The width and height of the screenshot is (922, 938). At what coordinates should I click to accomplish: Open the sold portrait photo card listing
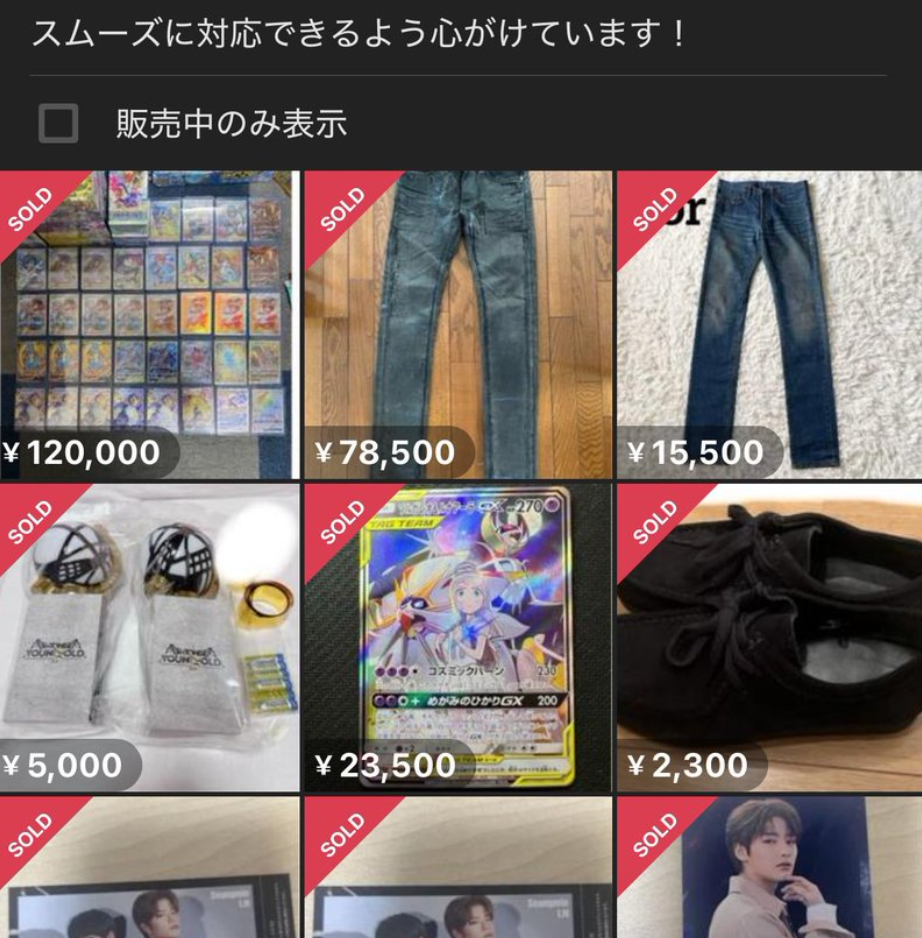tap(768, 868)
